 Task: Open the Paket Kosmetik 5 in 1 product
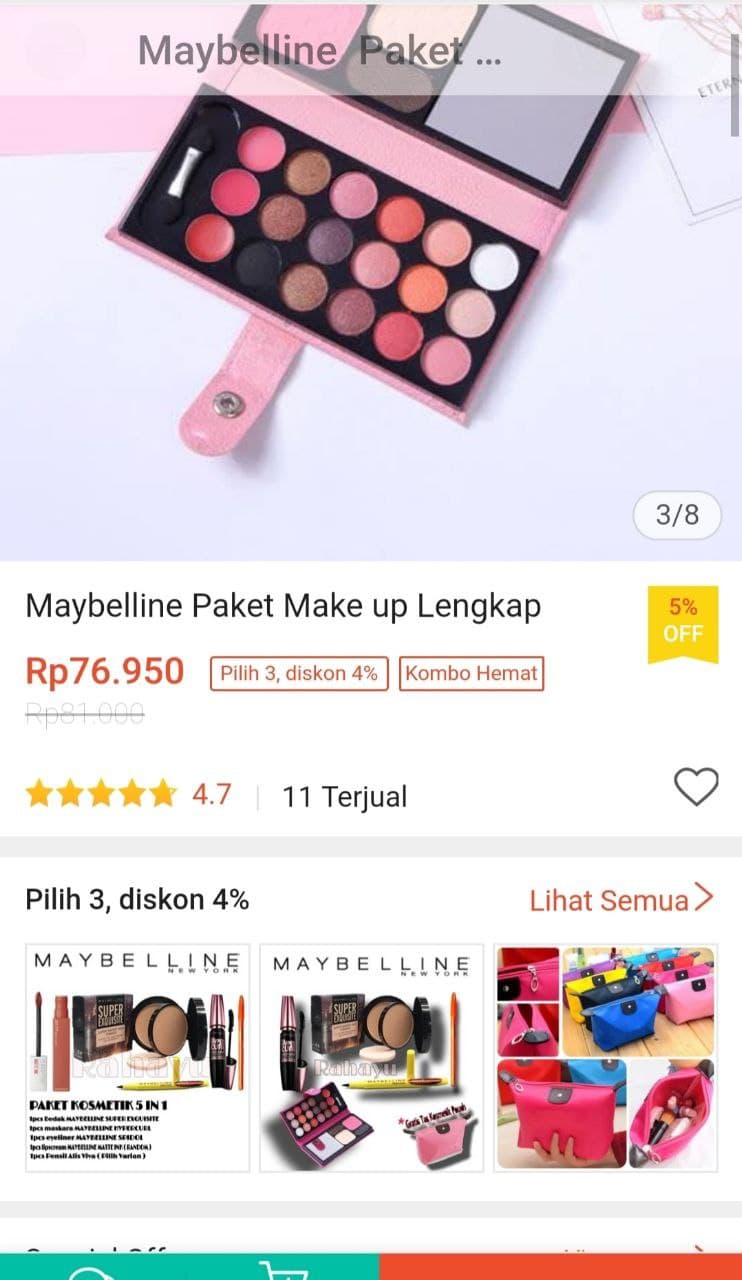click(137, 1057)
